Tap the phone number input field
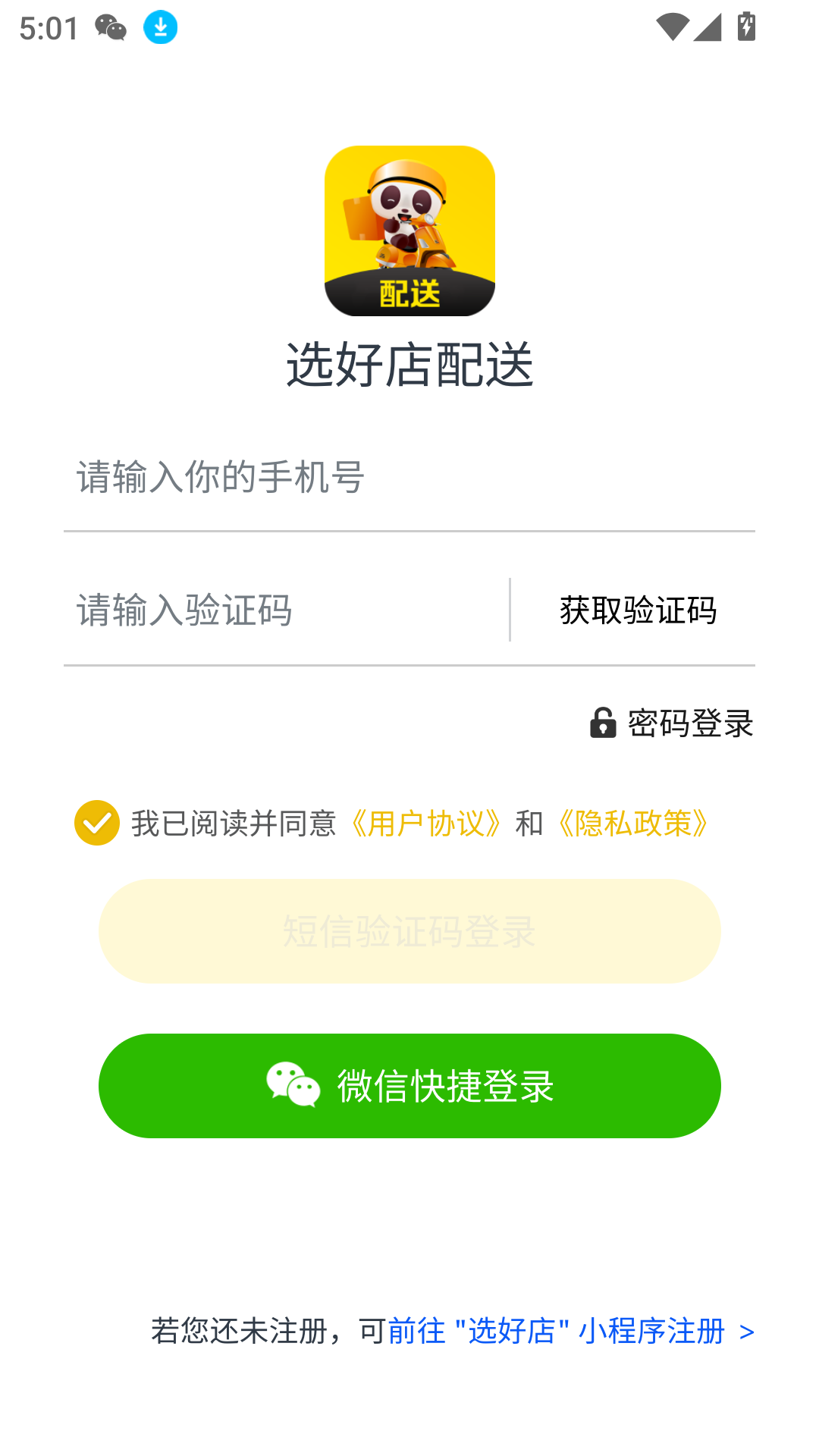The image size is (819, 1456). coord(409,478)
